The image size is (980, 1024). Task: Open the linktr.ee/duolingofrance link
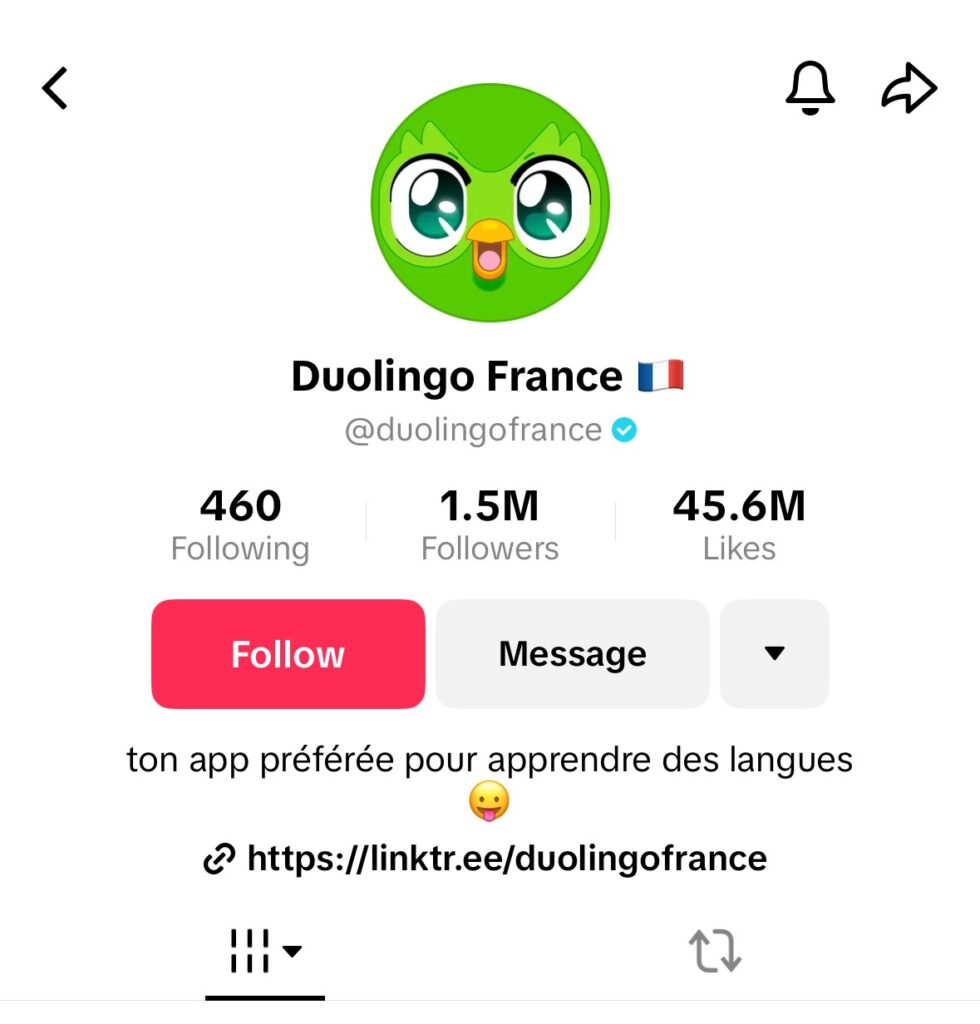pos(505,858)
